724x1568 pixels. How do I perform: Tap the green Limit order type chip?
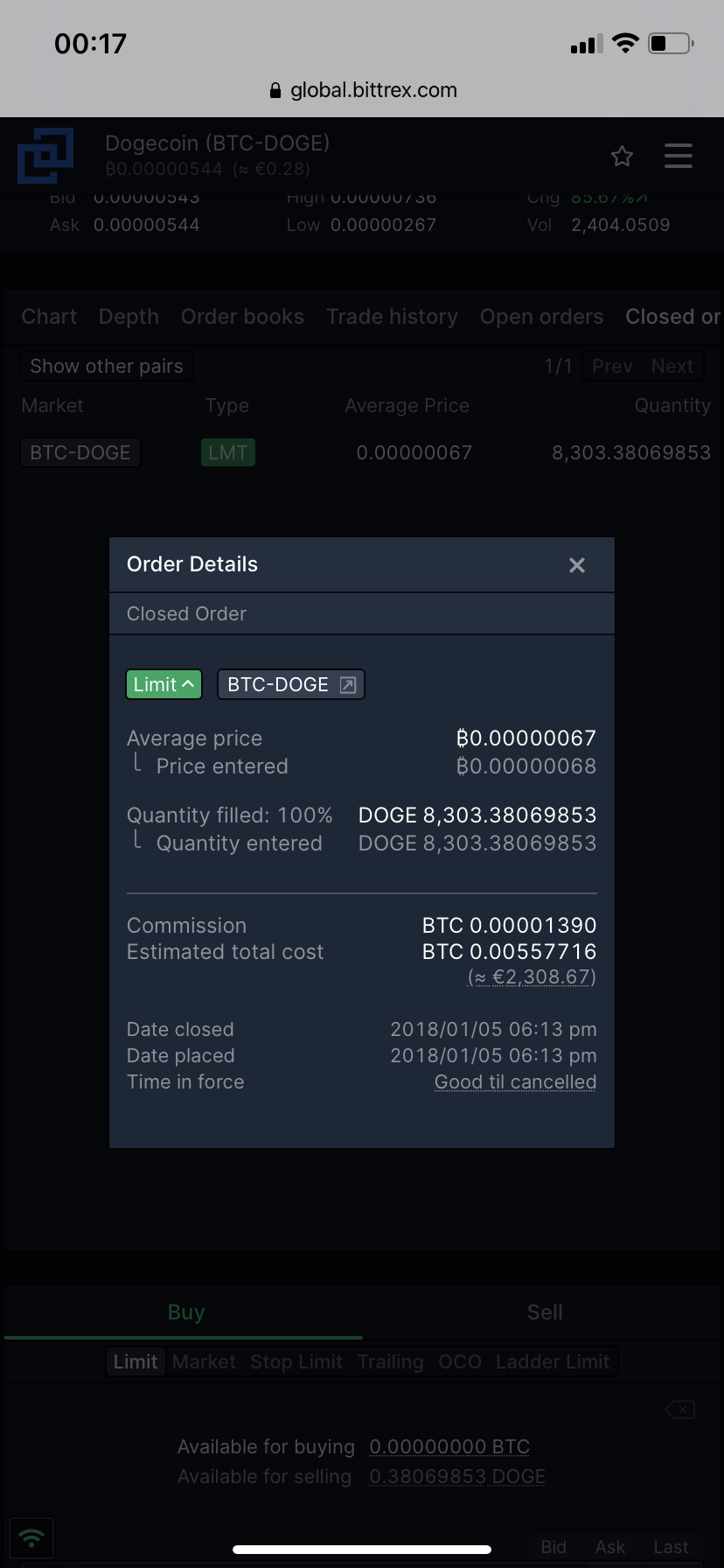(164, 684)
